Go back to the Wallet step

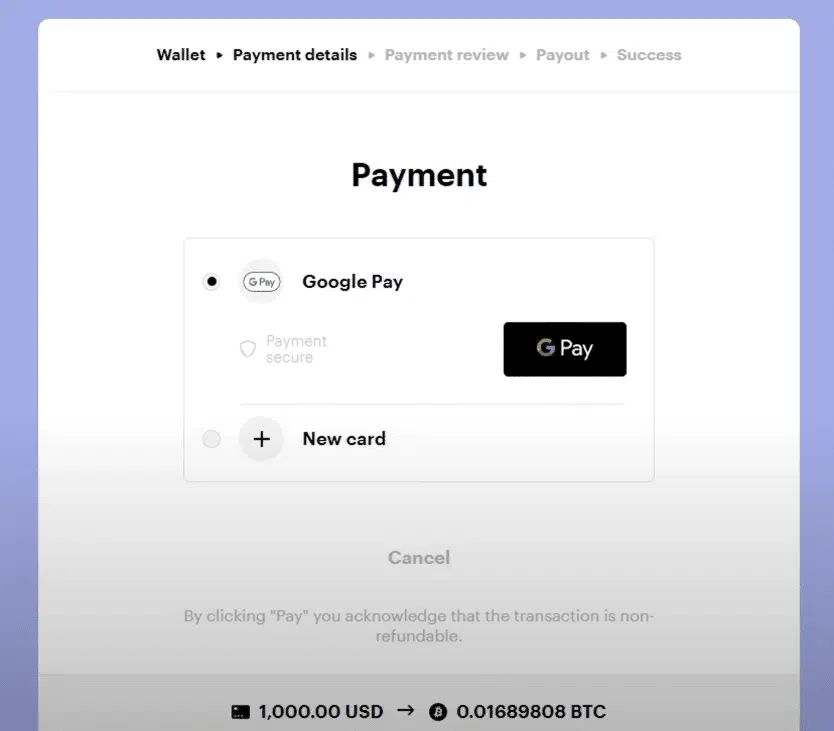coord(181,55)
